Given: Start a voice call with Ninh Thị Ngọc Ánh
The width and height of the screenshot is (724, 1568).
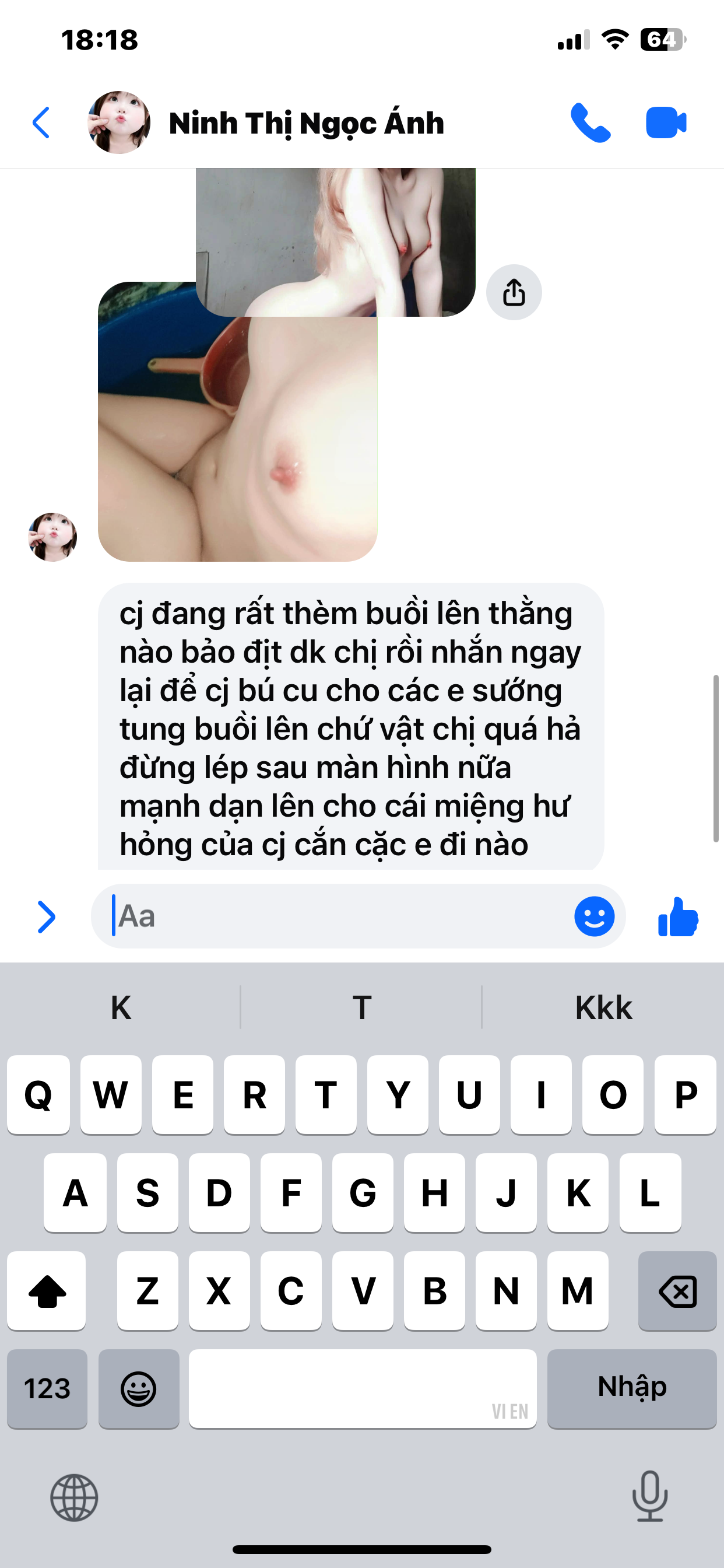Looking at the screenshot, I should click(589, 123).
